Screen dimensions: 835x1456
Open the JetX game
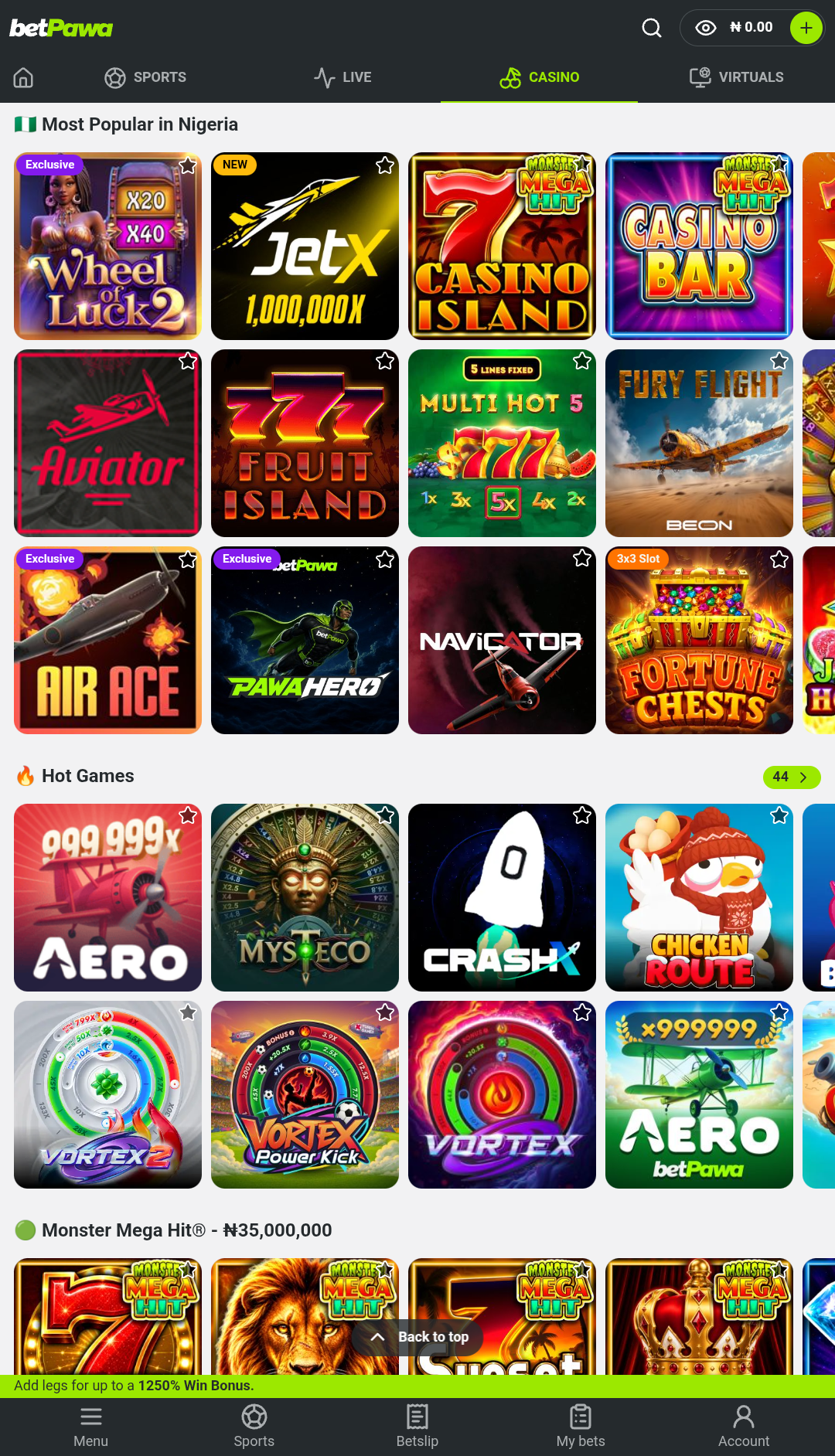(305, 246)
